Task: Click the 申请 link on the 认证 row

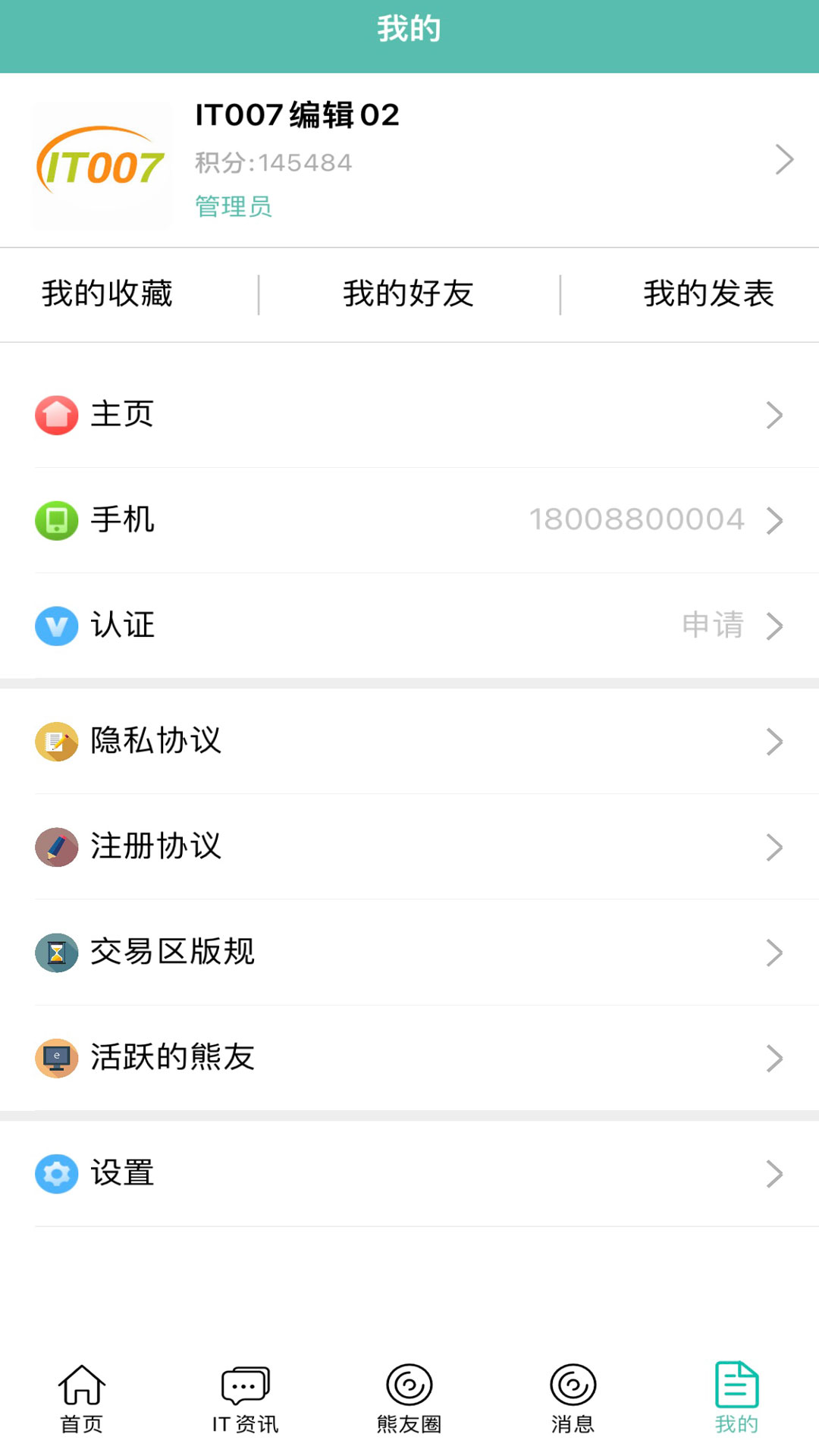Action: [x=713, y=625]
